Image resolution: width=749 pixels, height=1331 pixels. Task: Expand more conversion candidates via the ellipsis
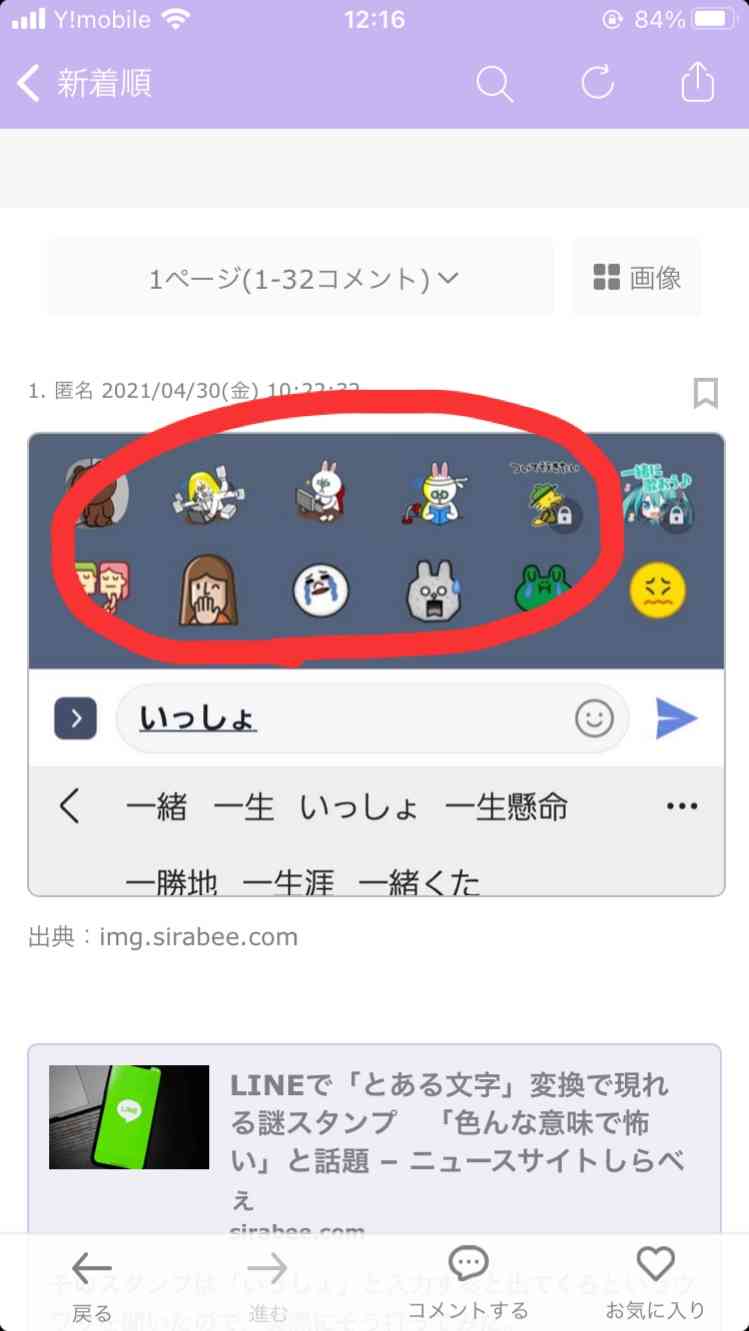(x=681, y=806)
